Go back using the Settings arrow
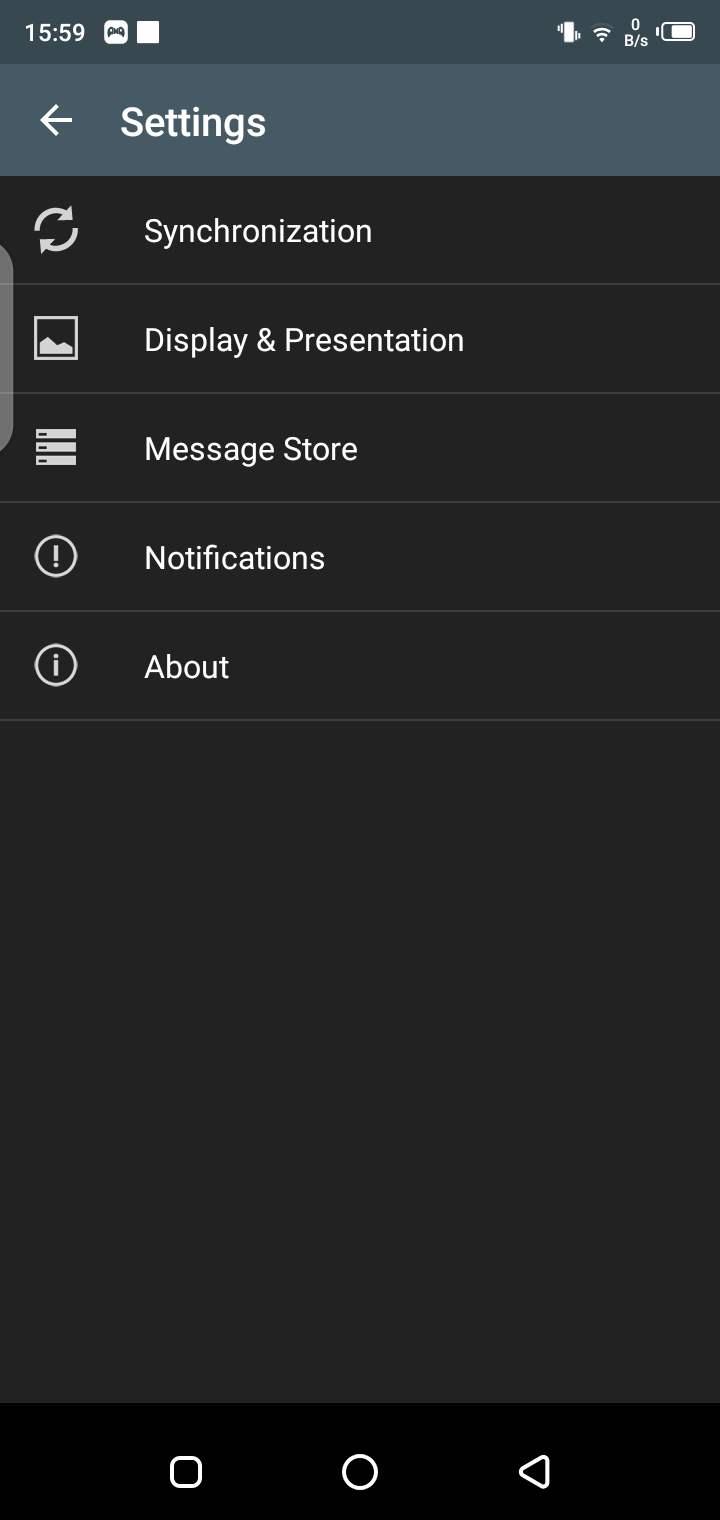The image size is (720, 1520). pyautogui.click(x=56, y=121)
